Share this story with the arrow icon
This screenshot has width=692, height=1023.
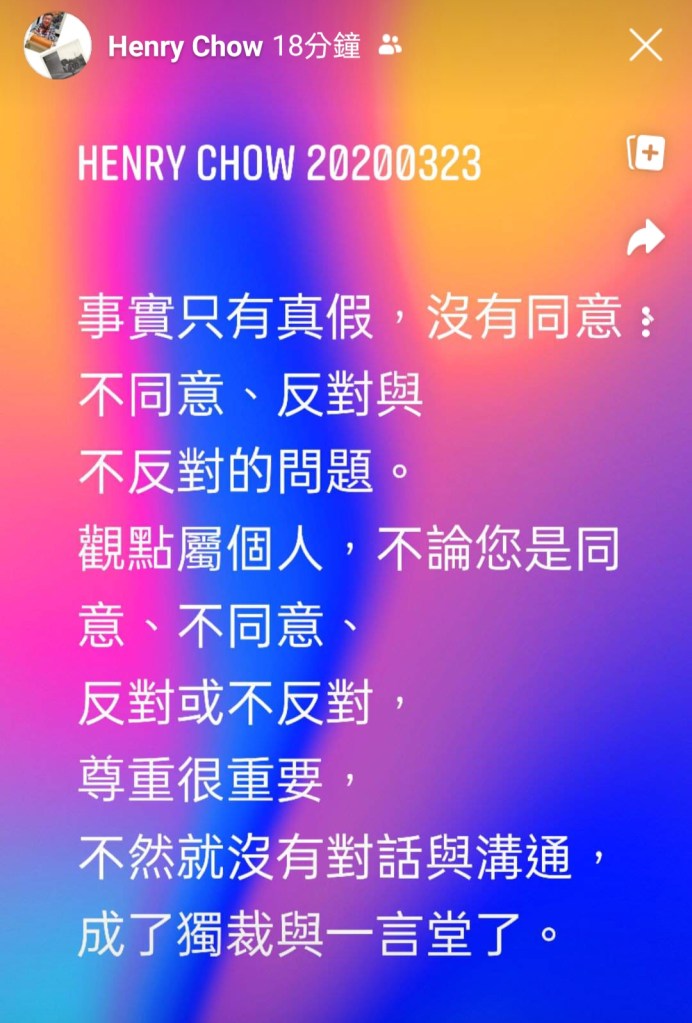pyautogui.click(x=646, y=238)
